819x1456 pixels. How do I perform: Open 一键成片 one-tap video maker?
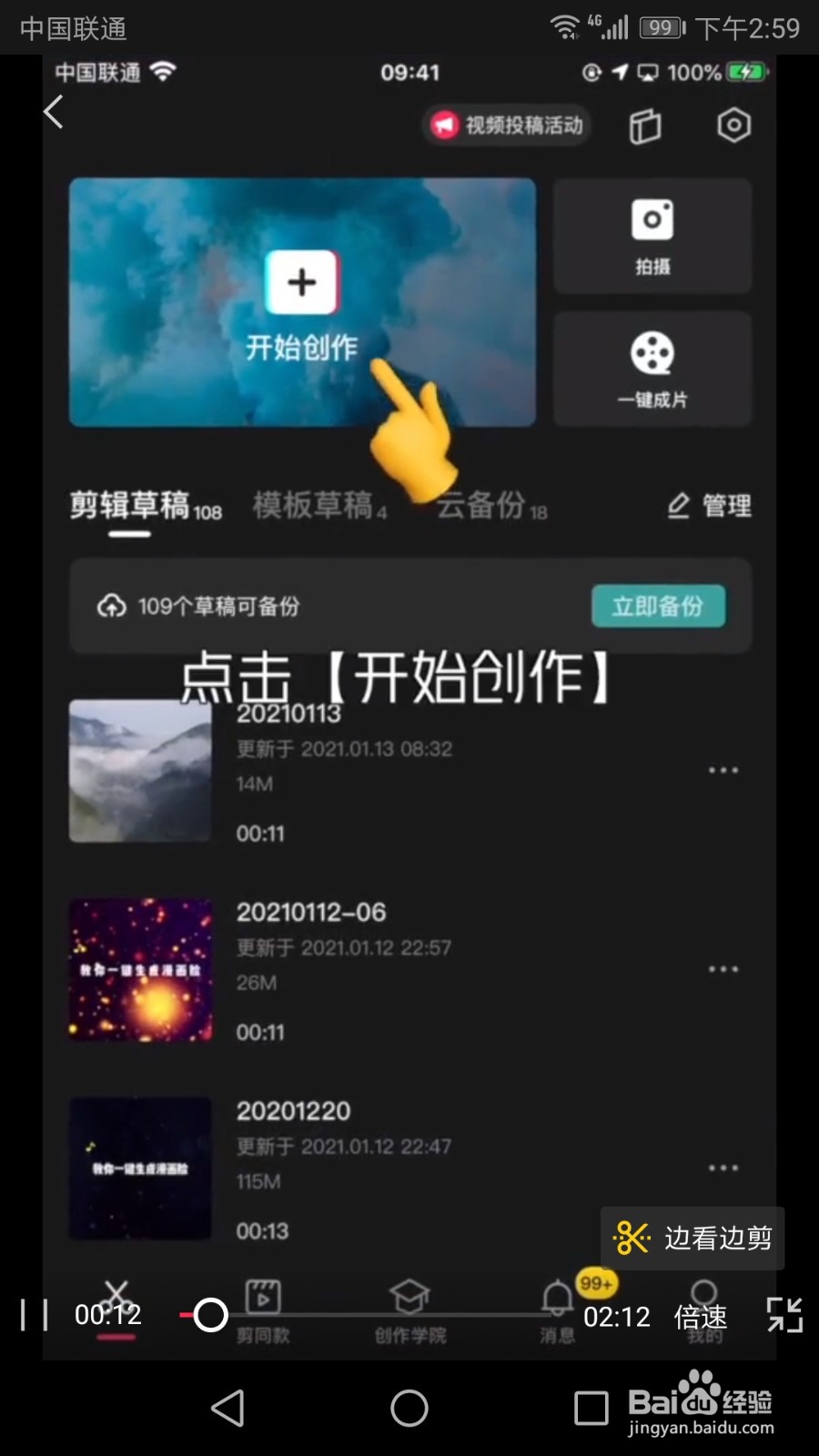(x=652, y=368)
